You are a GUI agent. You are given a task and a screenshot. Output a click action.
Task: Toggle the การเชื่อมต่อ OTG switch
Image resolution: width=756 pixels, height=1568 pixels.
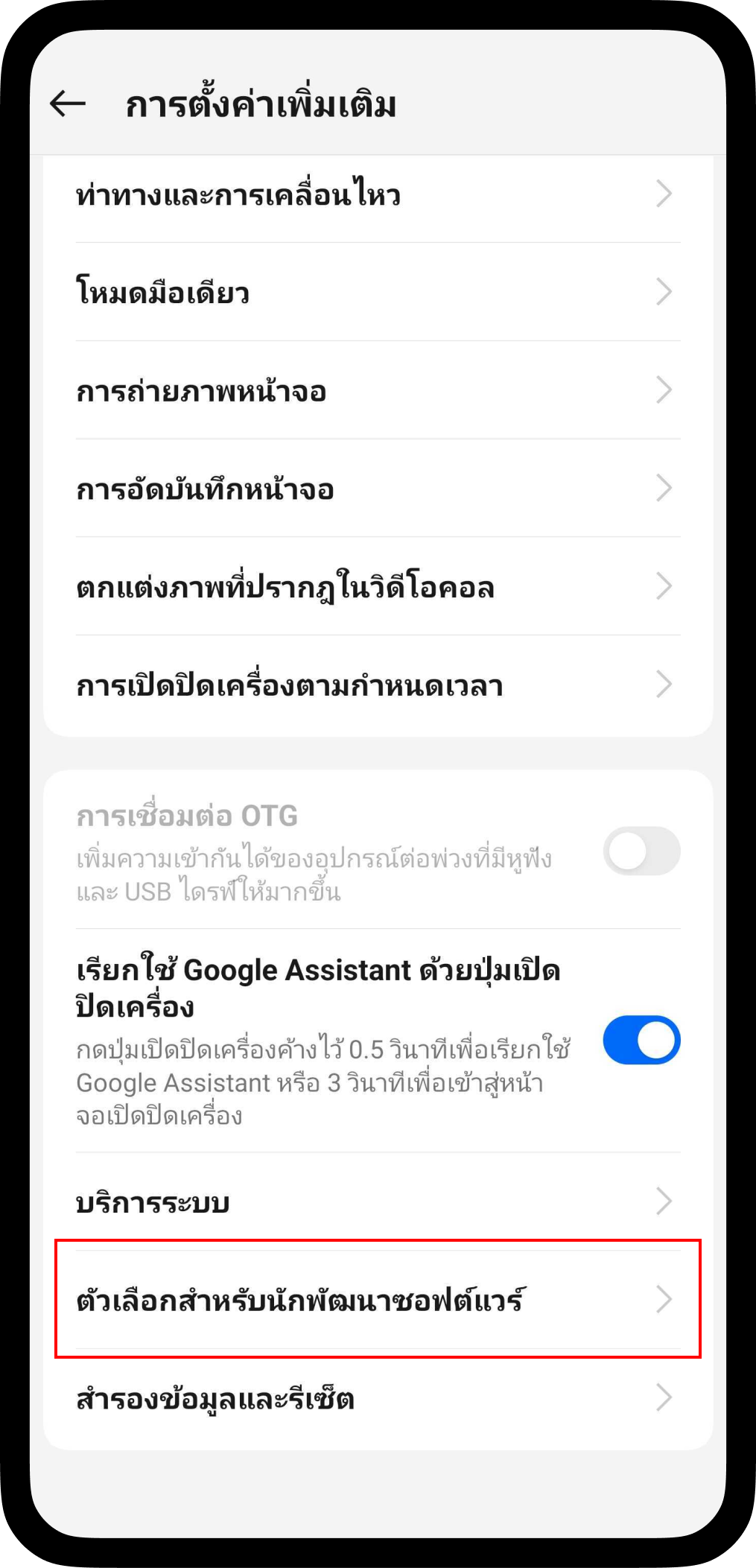641,851
